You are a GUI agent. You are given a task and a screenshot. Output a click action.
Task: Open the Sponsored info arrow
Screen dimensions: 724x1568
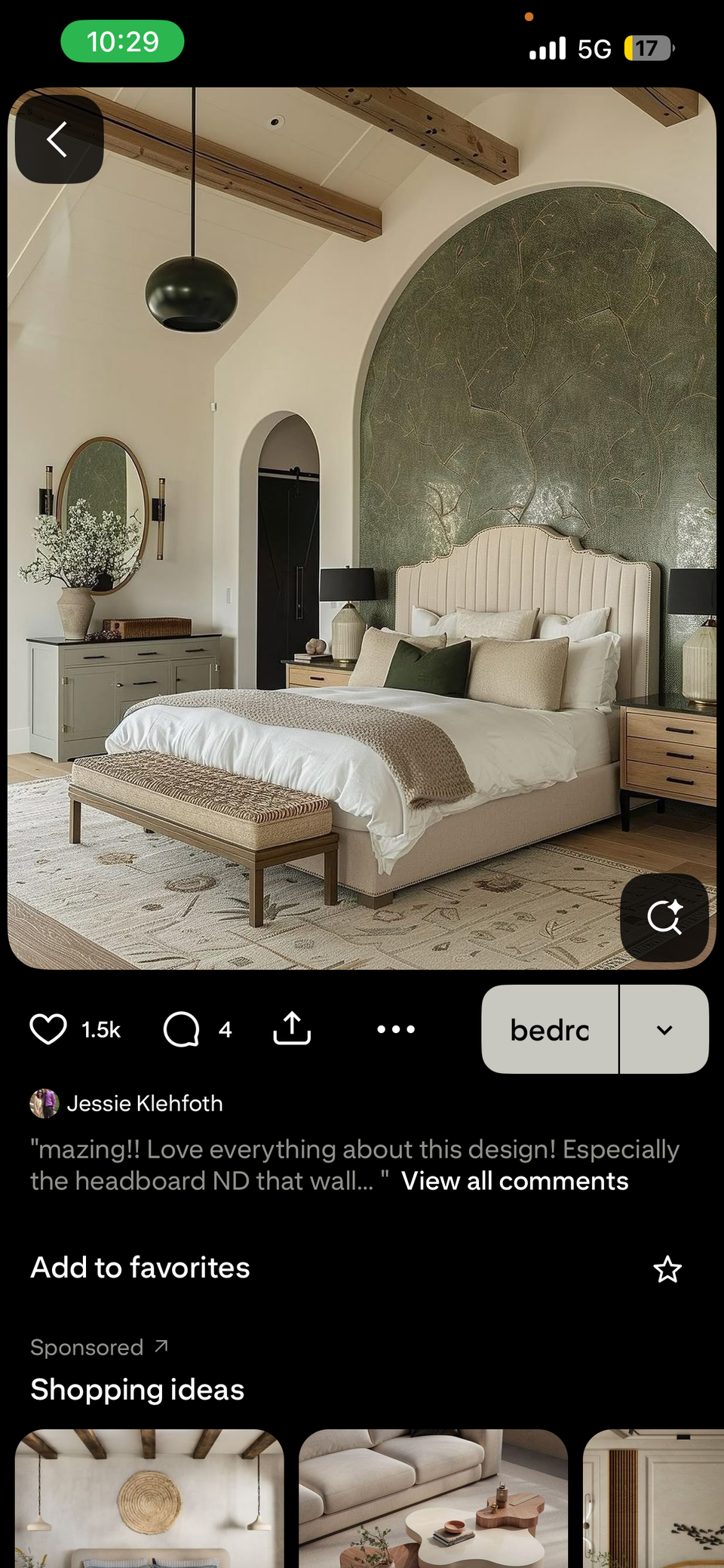pos(161,1346)
